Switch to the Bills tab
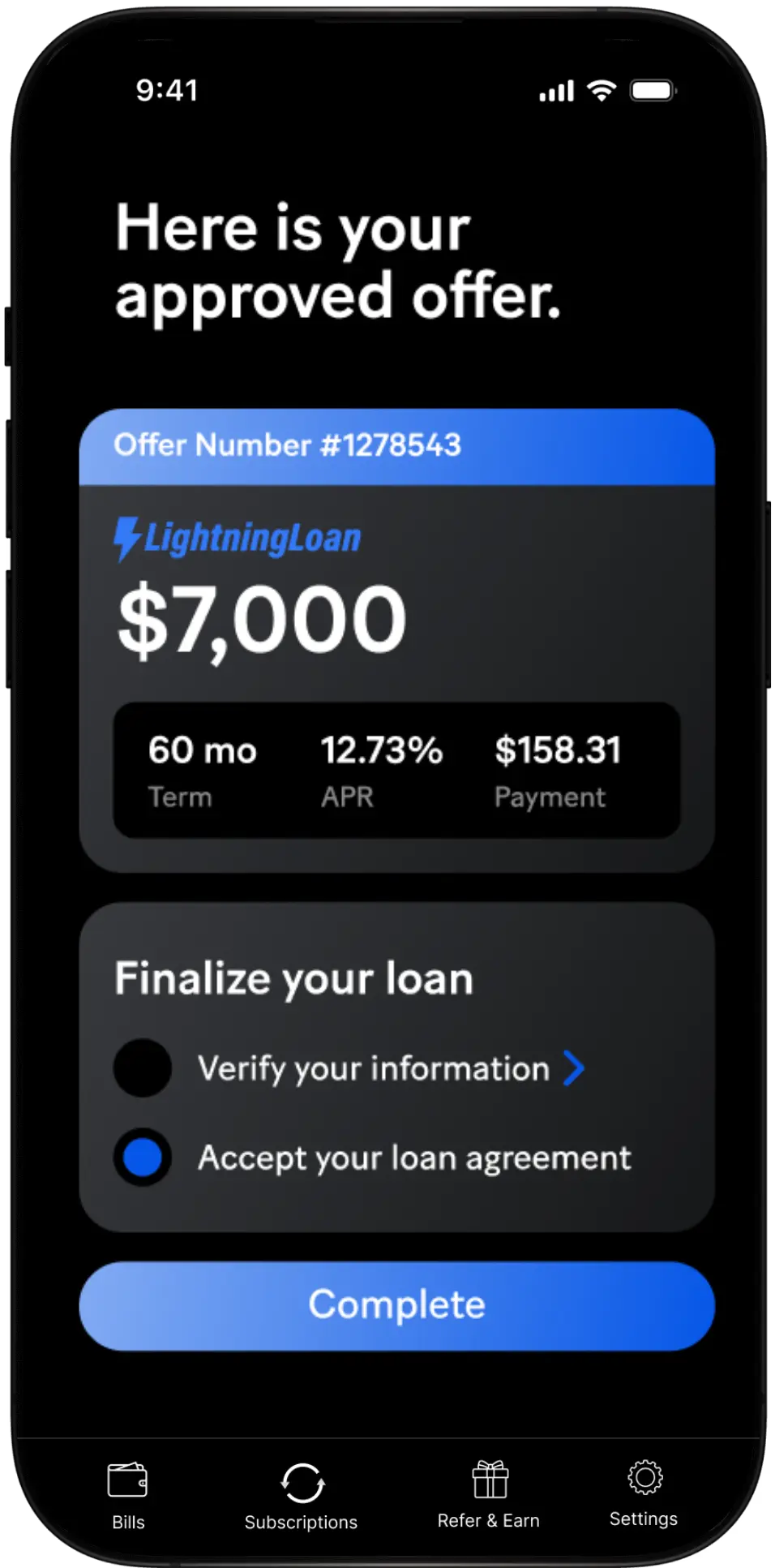The height and width of the screenshot is (1568, 775). (x=128, y=1496)
